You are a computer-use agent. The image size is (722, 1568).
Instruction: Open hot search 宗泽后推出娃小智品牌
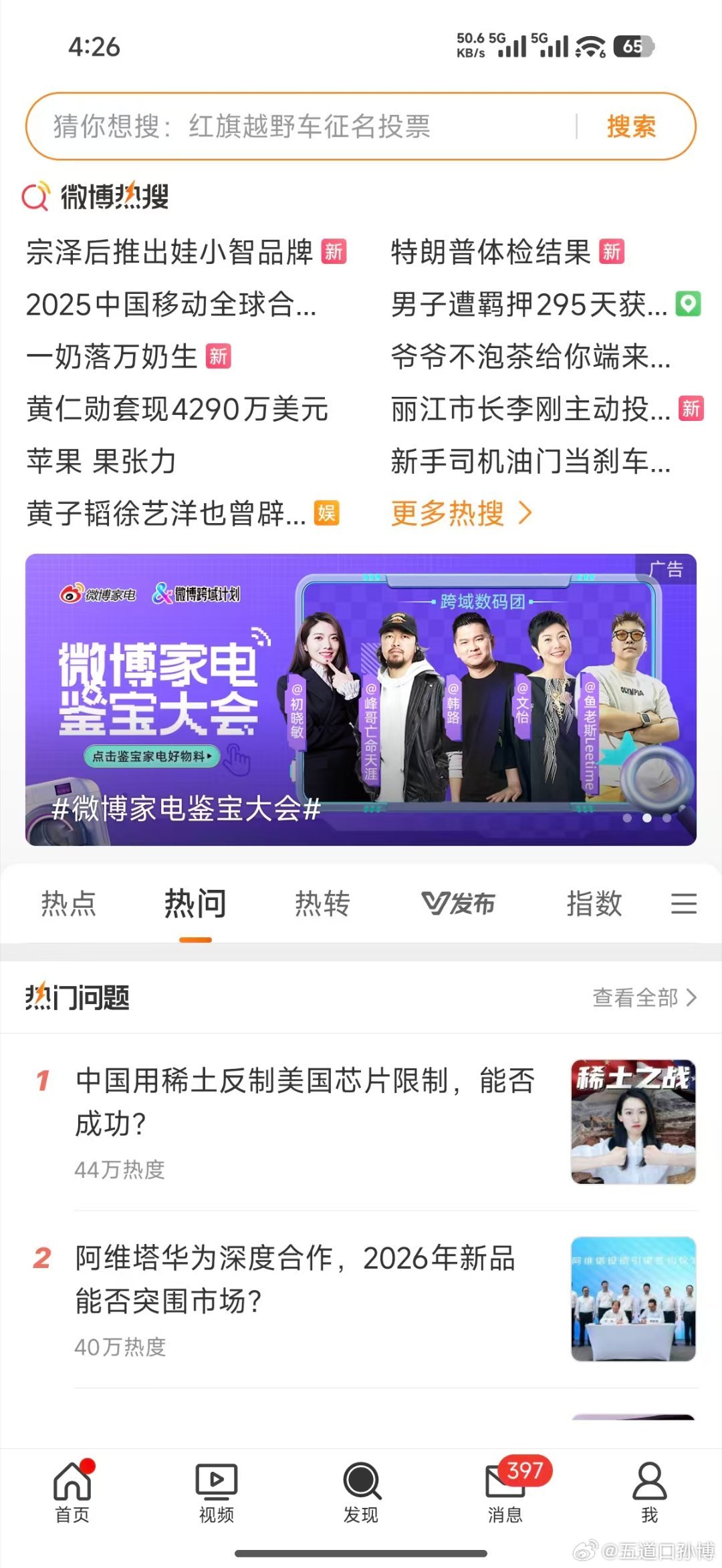click(170, 252)
